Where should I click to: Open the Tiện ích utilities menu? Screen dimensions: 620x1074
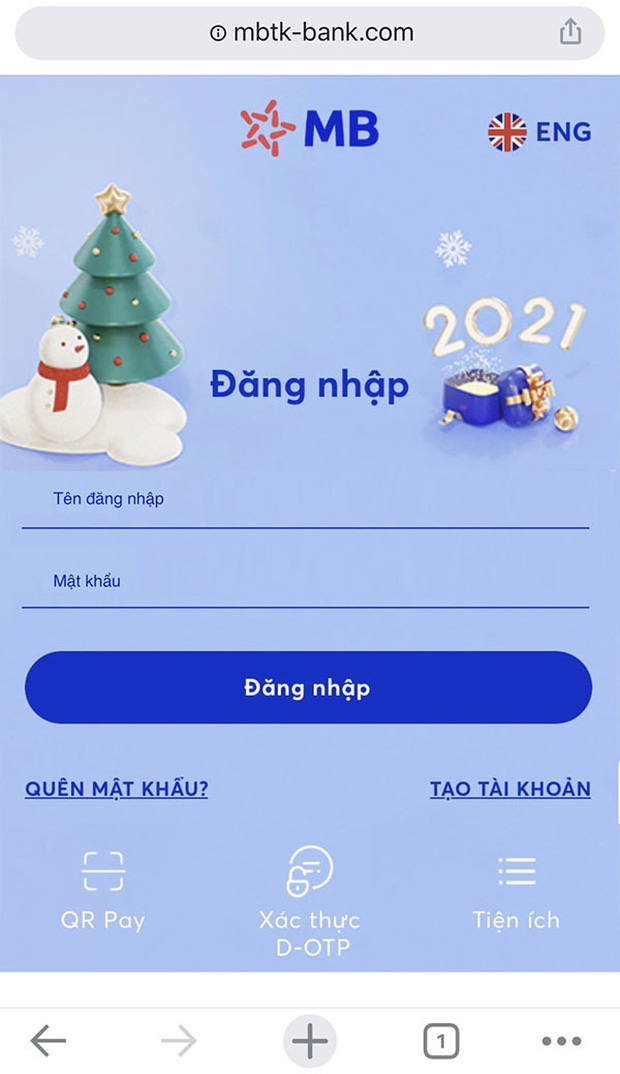pyautogui.click(x=516, y=890)
